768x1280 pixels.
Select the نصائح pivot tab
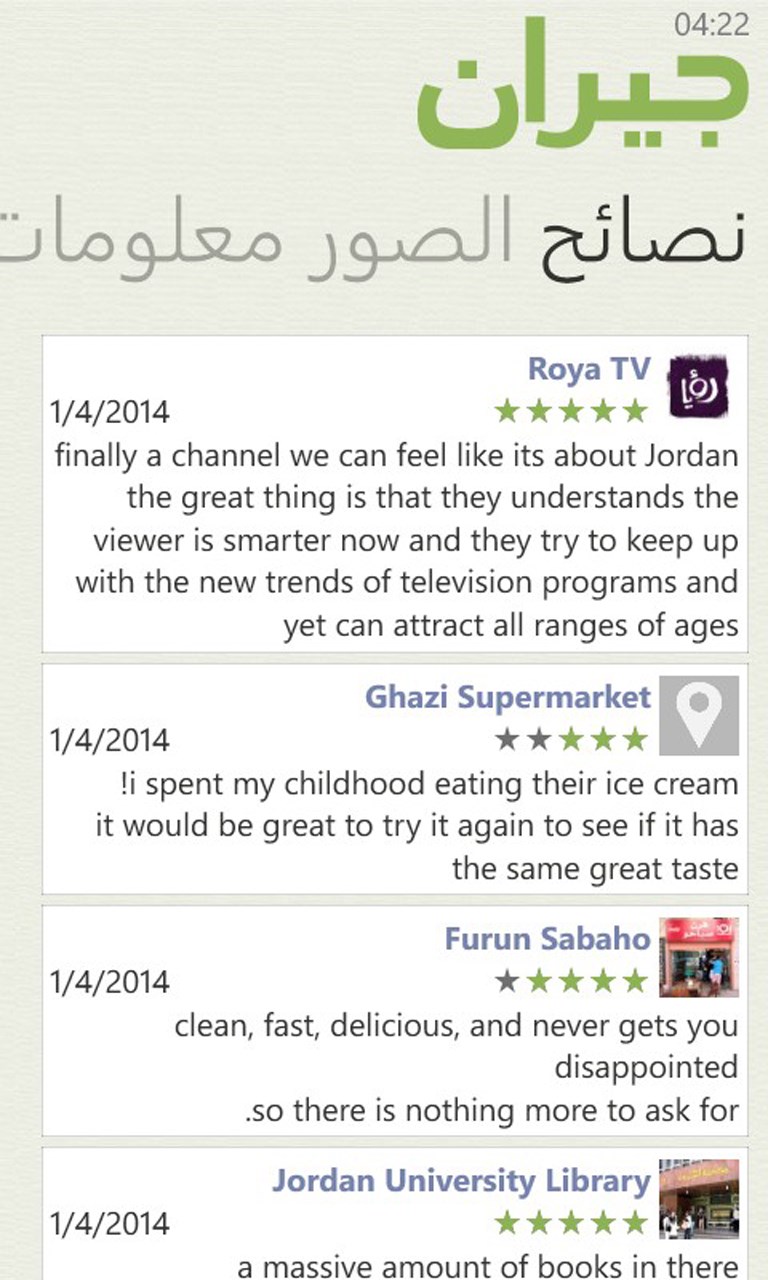click(x=644, y=238)
